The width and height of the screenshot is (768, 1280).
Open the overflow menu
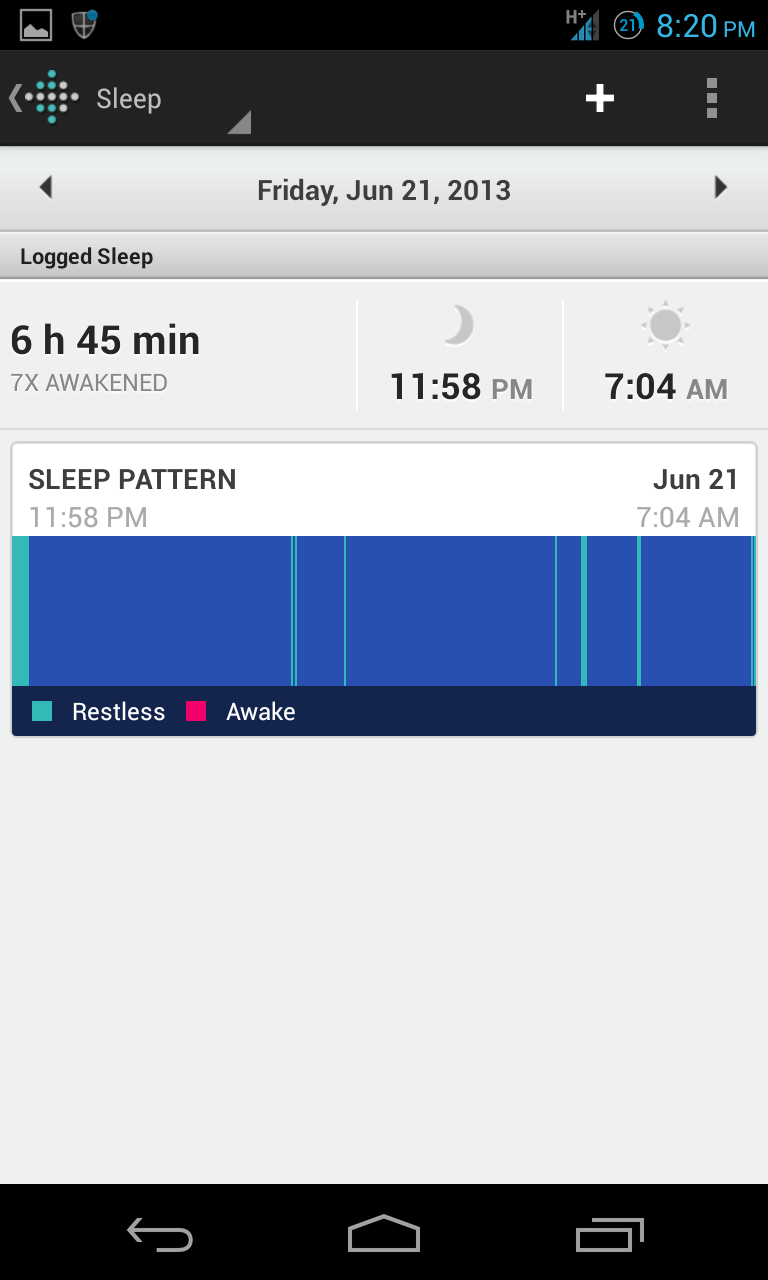pos(711,98)
